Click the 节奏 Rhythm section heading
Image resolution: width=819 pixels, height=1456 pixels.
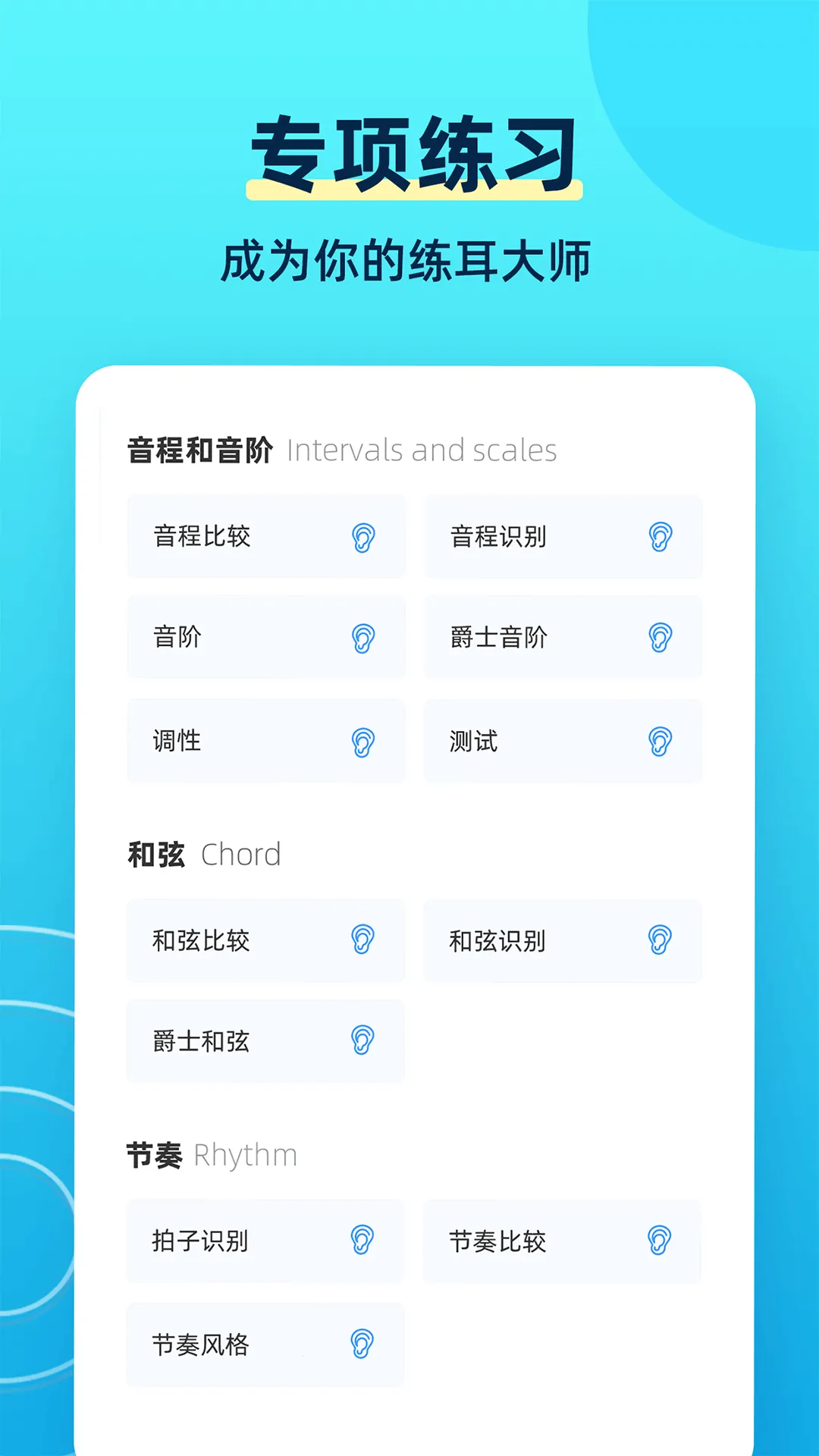[x=212, y=1155]
